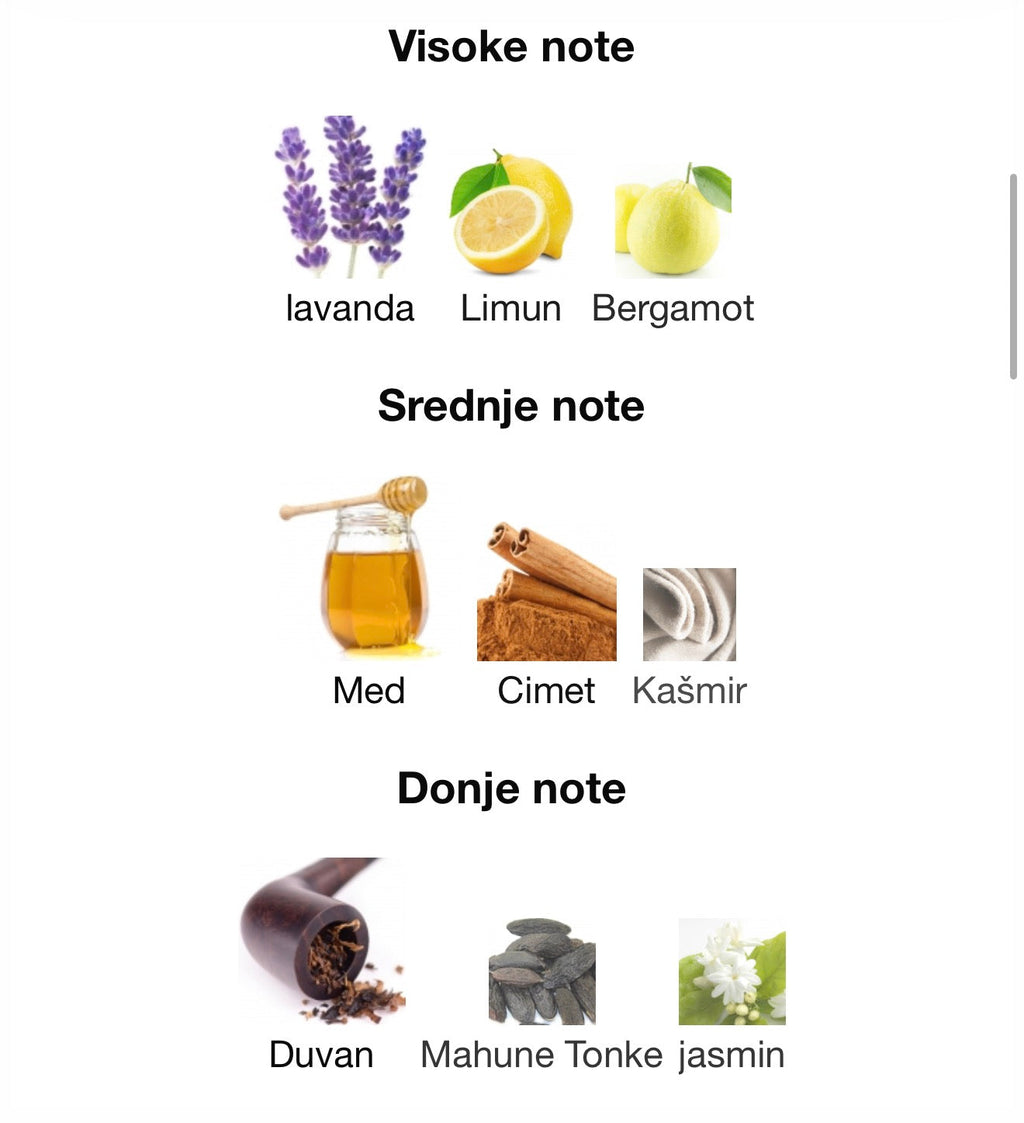
Task: Select the Mahune Tonke note
Action: [541, 970]
